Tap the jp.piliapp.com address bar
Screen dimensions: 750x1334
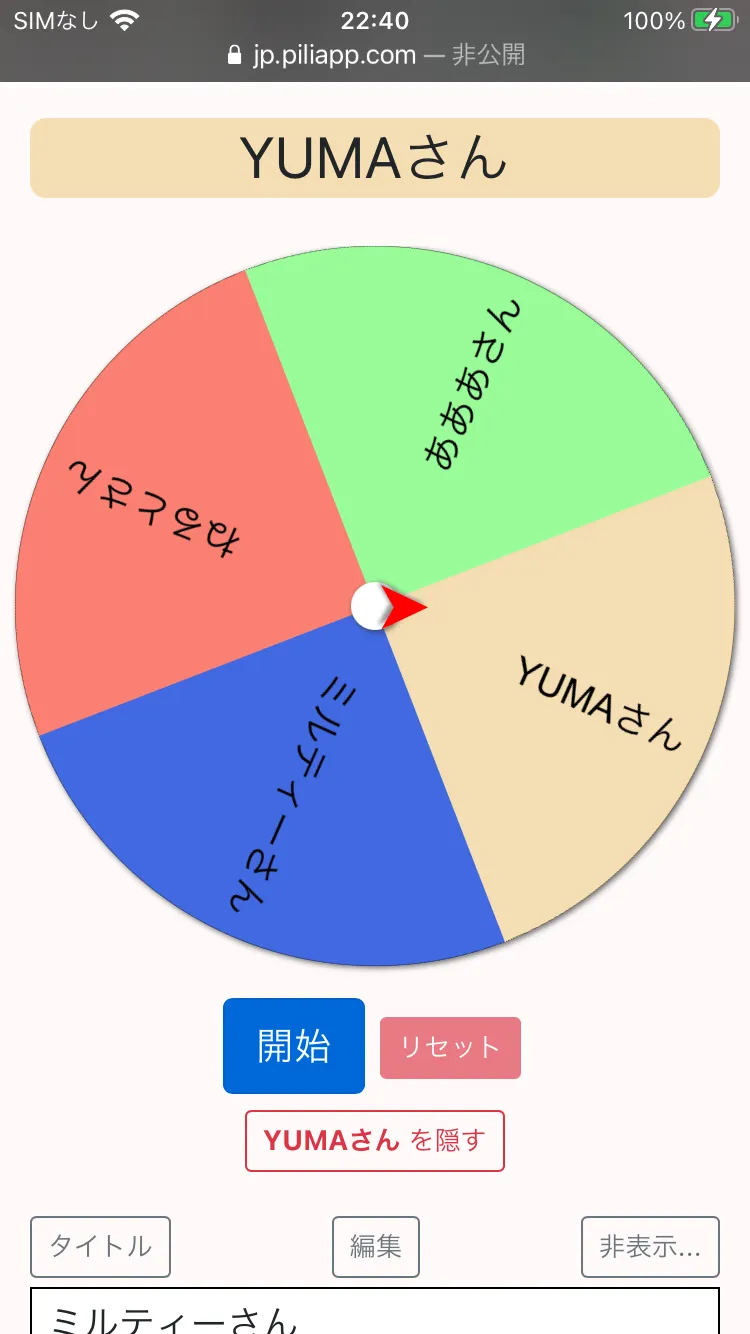coord(375,54)
